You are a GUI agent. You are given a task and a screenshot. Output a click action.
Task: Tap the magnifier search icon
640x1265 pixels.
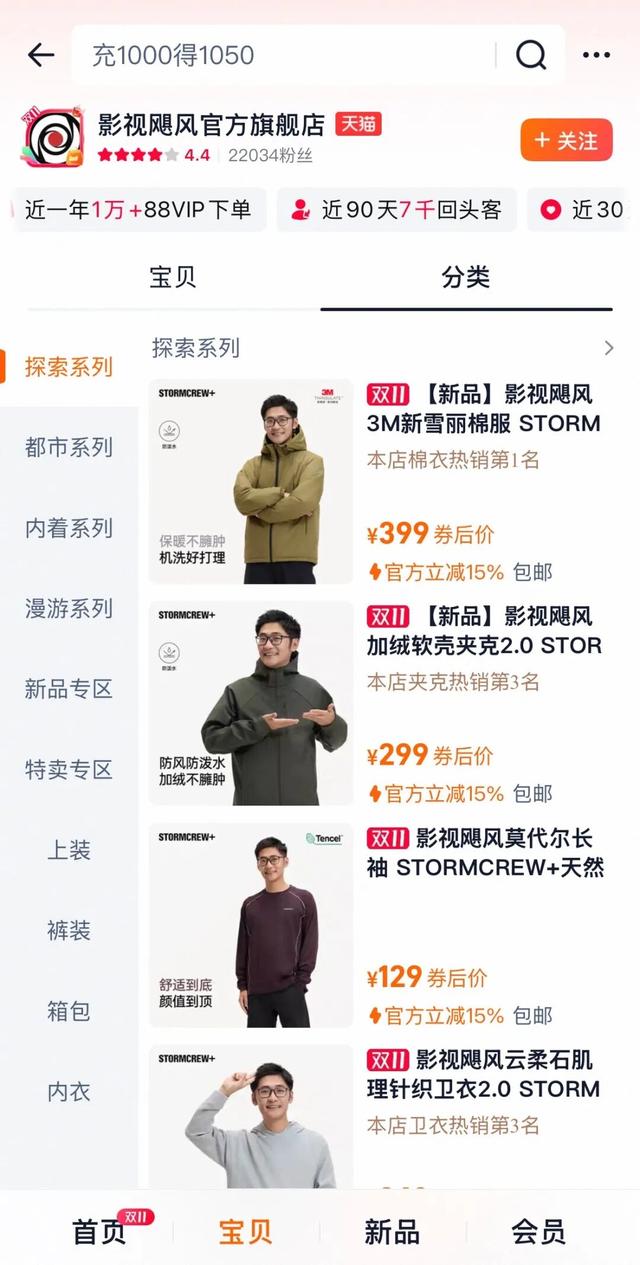pos(531,55)
